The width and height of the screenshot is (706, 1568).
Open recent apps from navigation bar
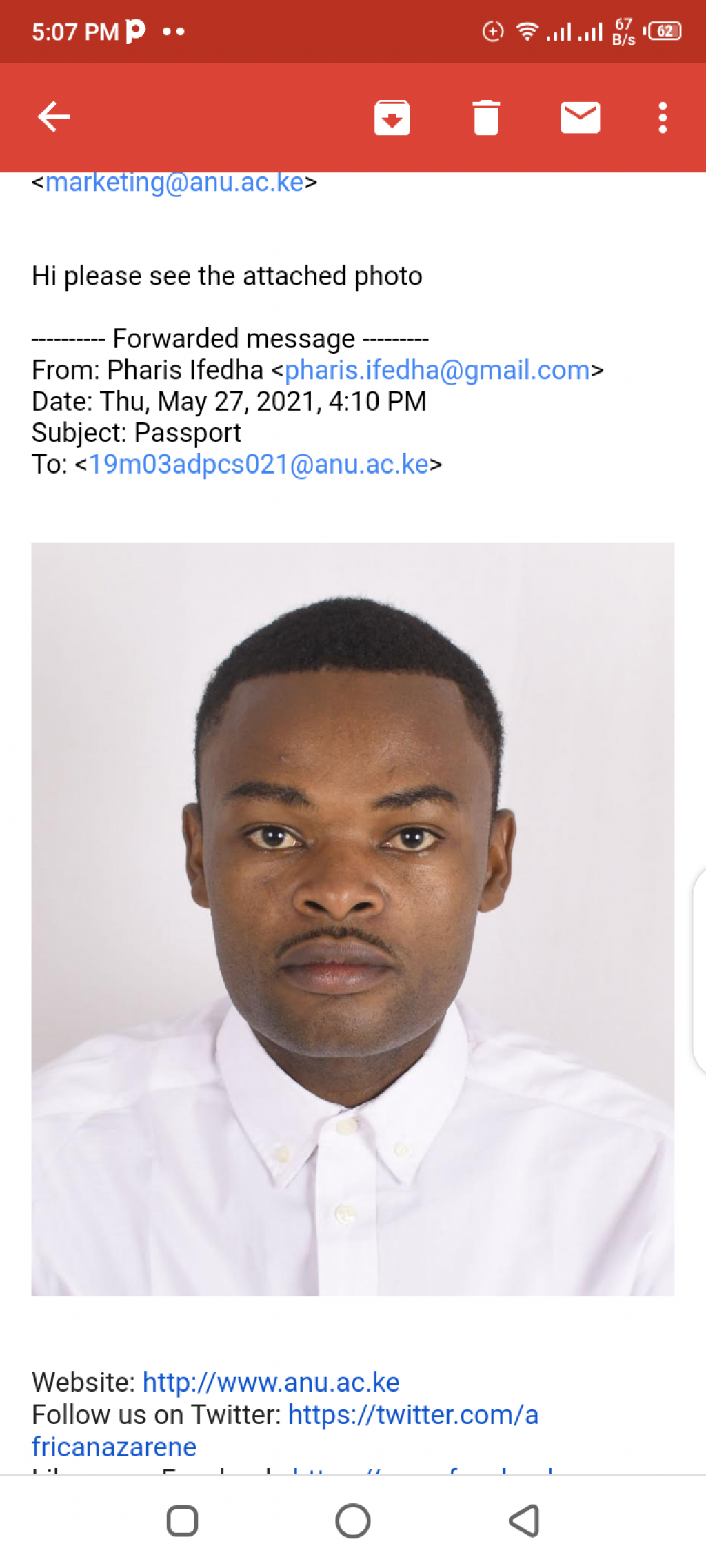(x=183, y=1521)
